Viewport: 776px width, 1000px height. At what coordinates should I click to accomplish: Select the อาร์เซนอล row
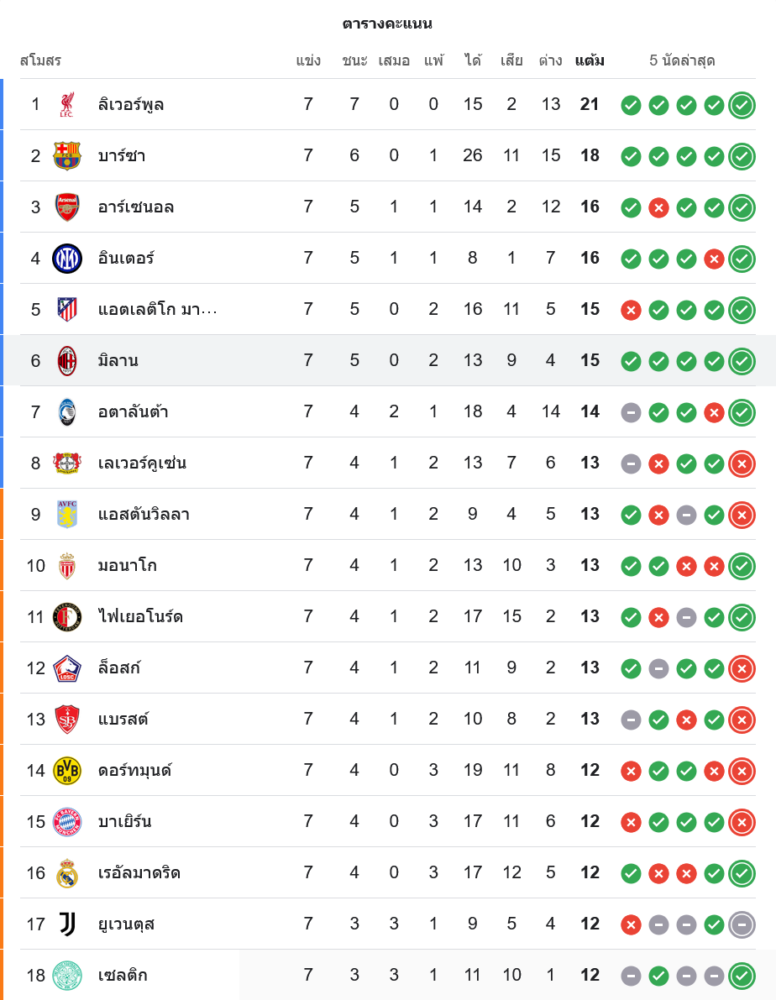point(136,207)
